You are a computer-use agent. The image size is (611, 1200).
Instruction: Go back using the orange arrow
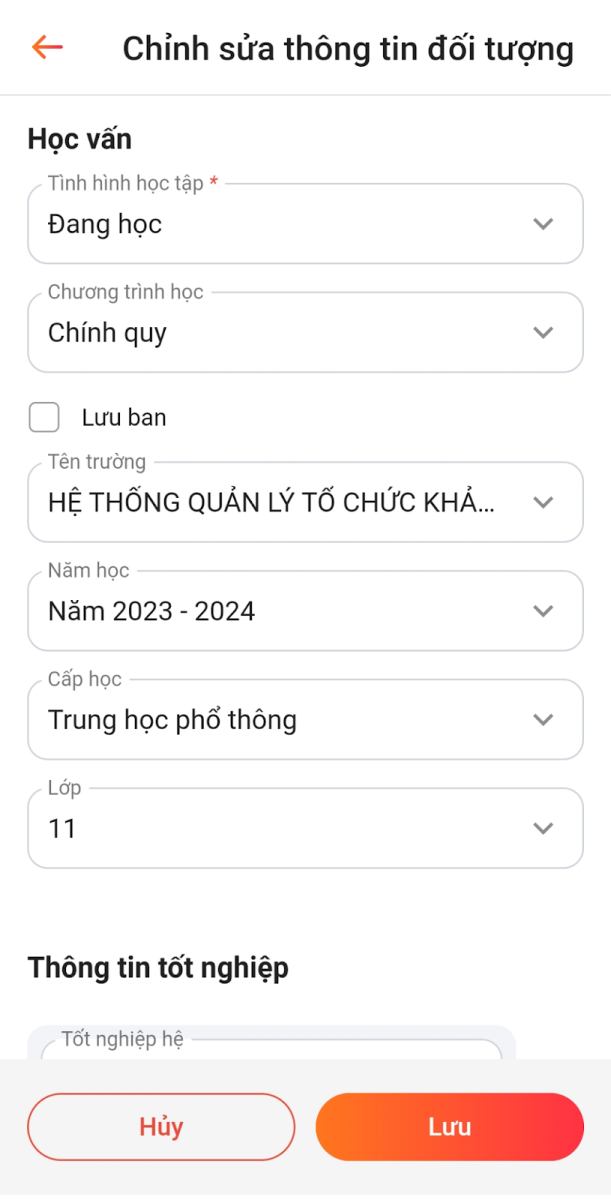[47, 47]
